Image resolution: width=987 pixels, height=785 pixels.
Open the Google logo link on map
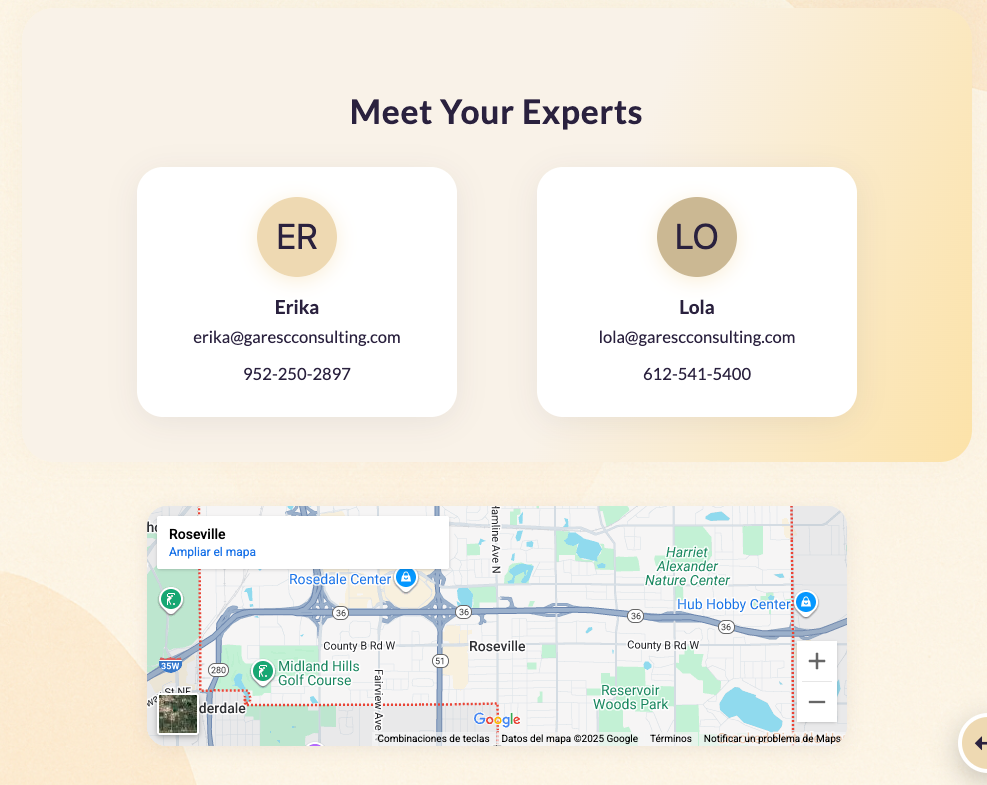(497, 719)
